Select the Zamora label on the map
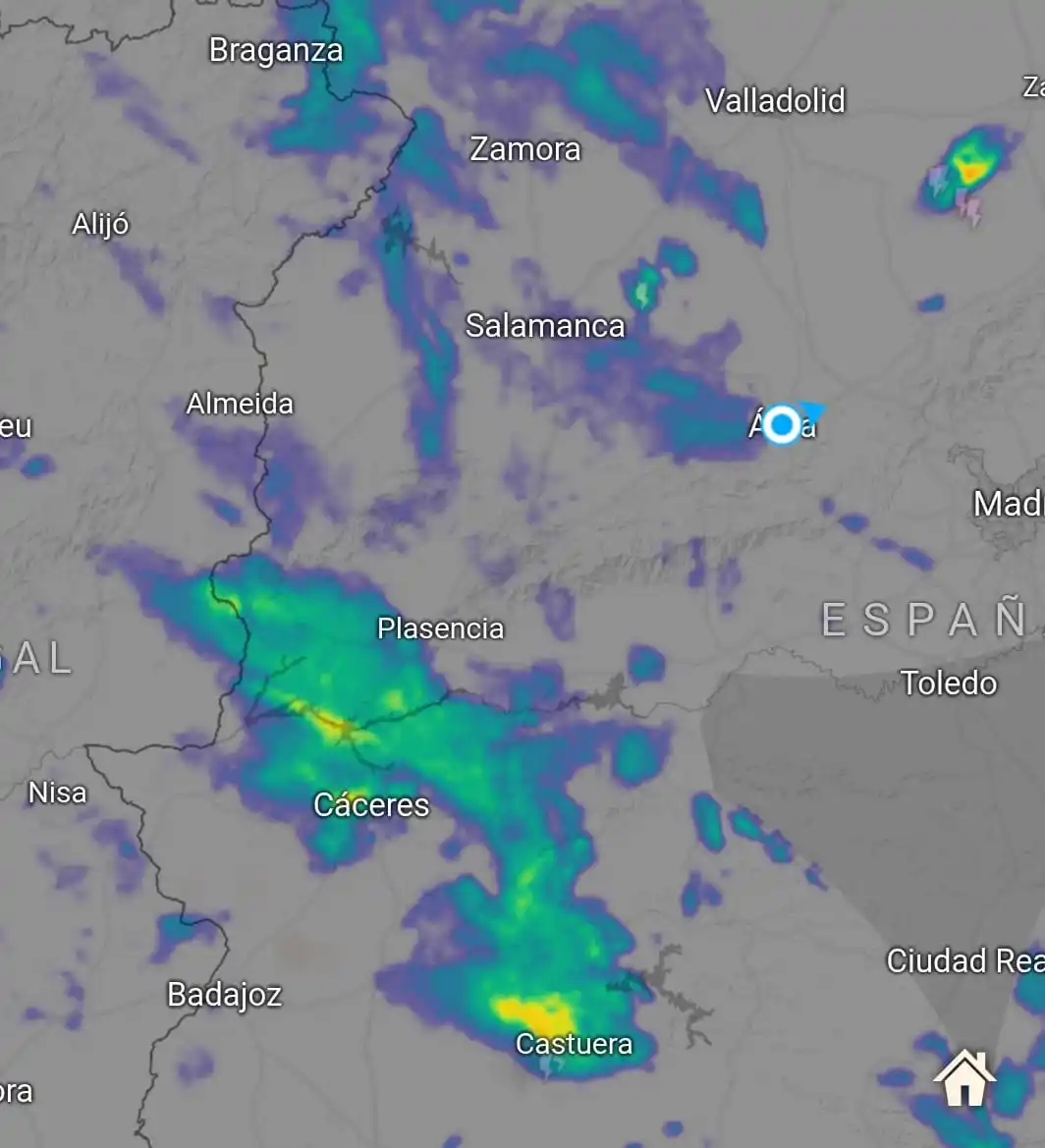 coord(525,149)
